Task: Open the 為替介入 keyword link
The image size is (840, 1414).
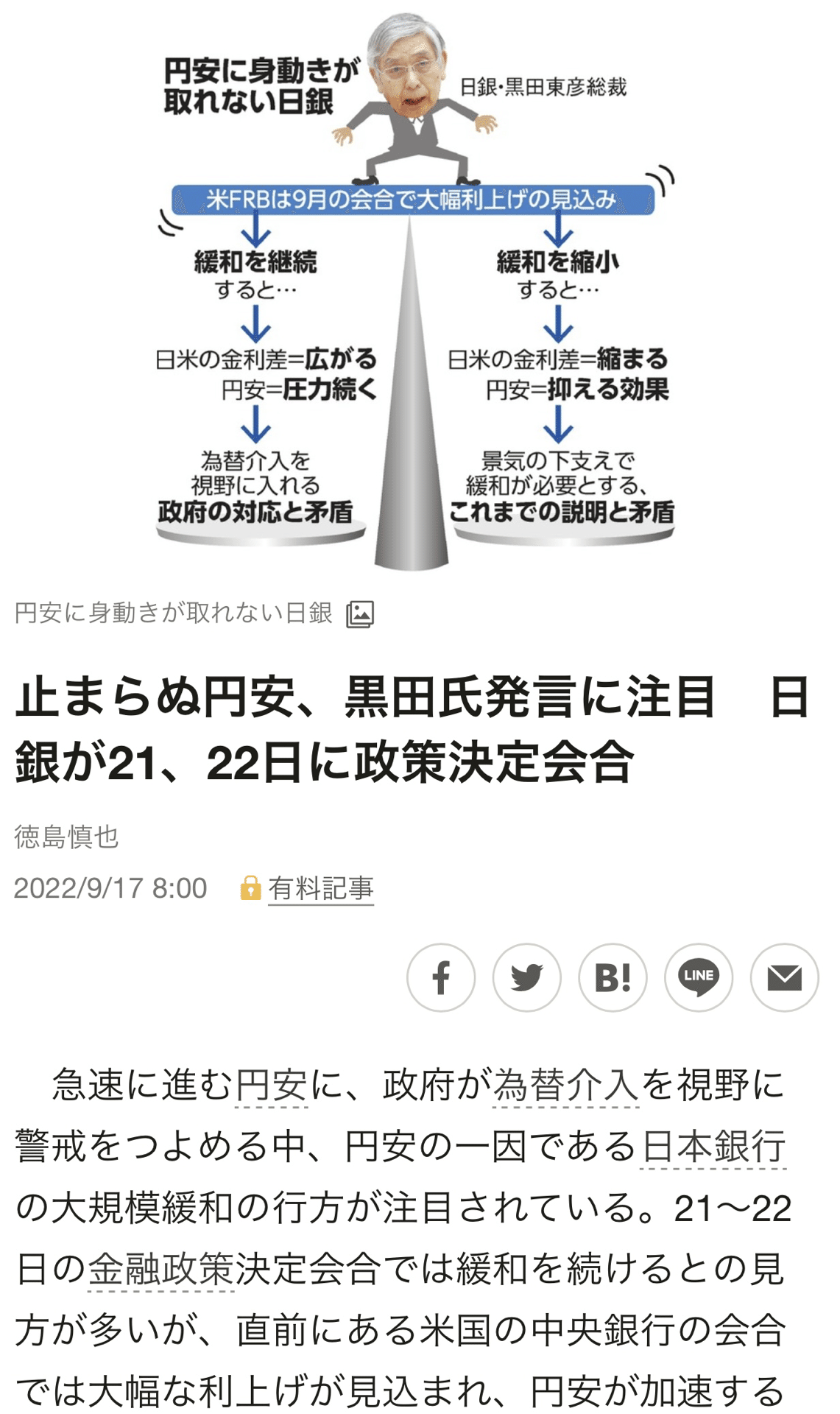Action: 565,1086
